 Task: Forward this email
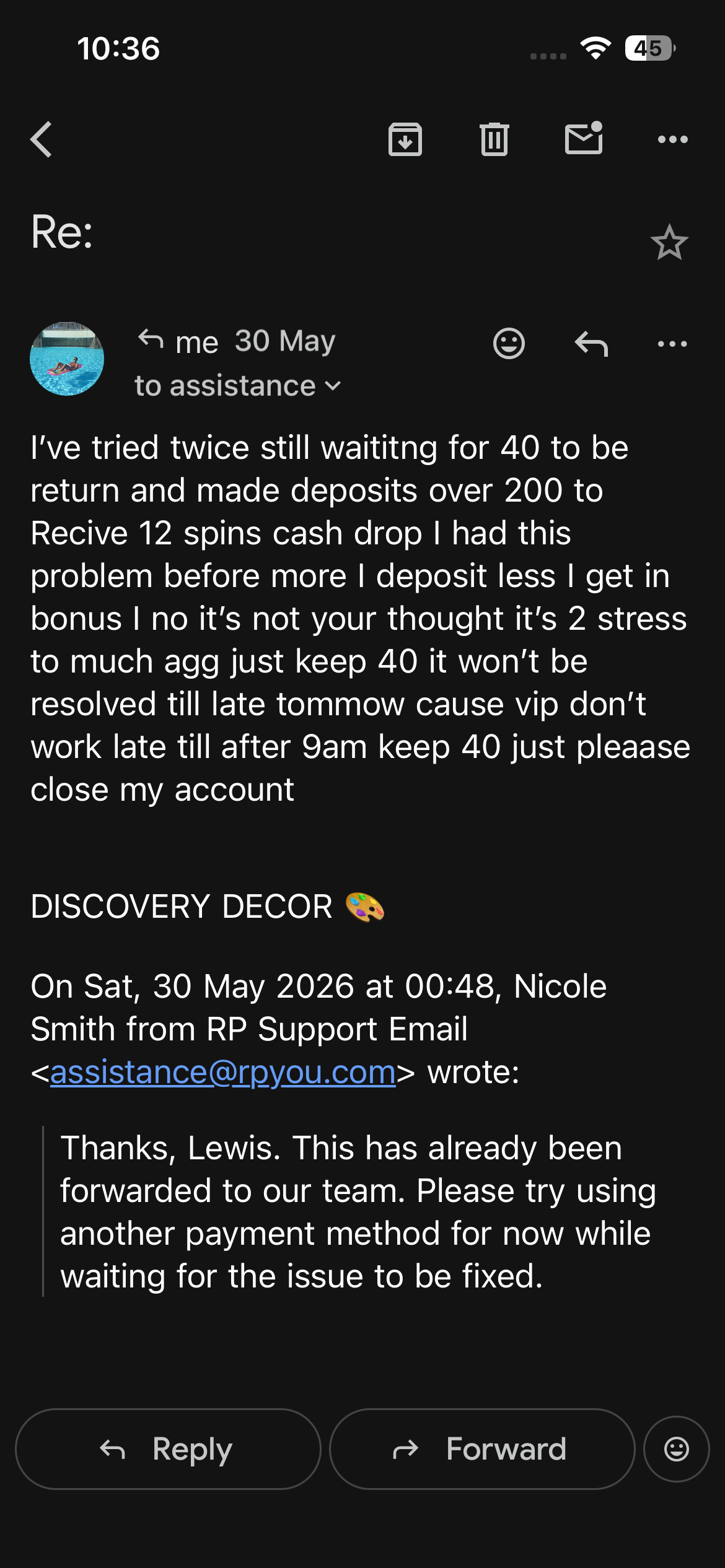pyautogui.click(x=482, y=1449)
